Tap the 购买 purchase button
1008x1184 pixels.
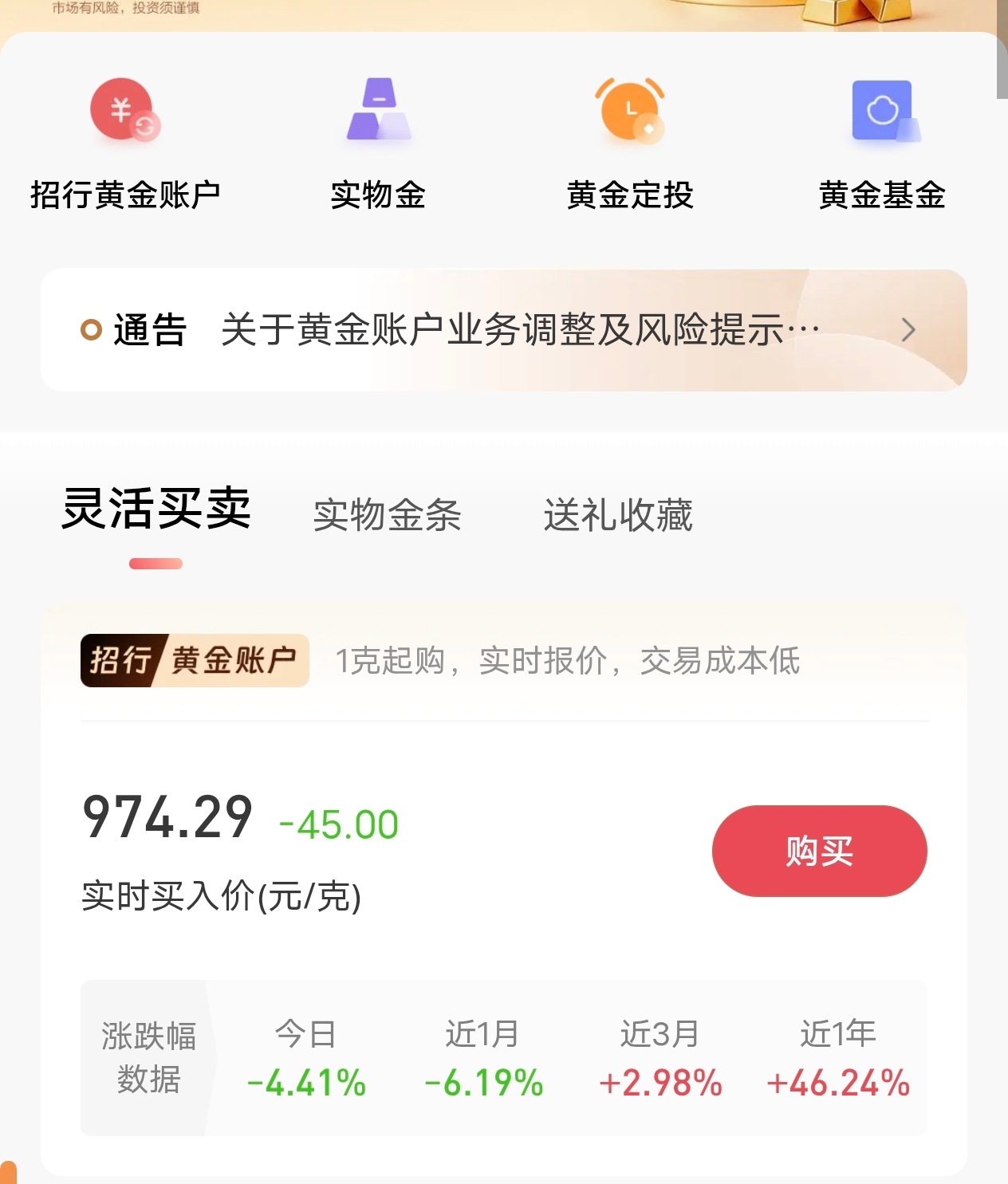point(818,851)
